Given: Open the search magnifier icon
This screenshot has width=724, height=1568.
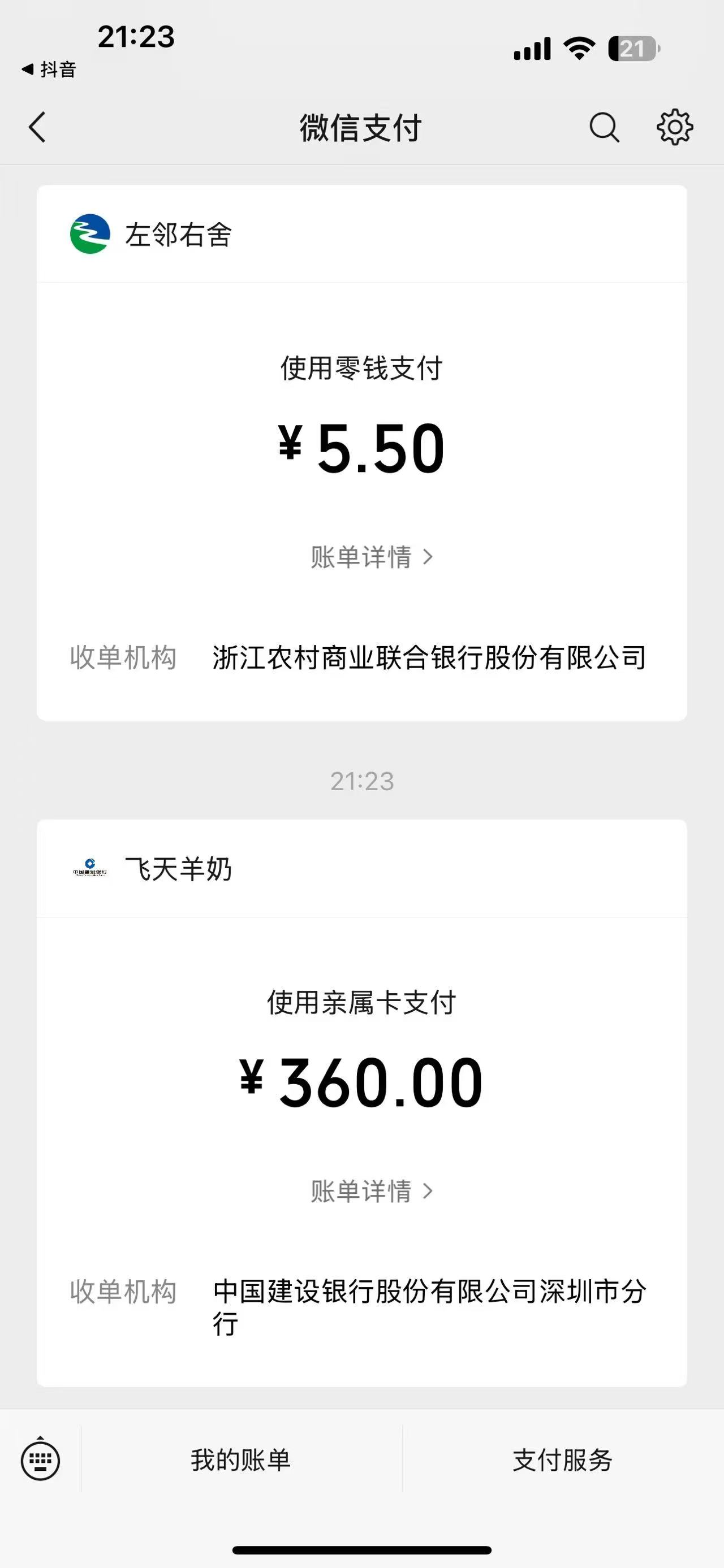Looking at the screenshot, I should click(604, 128).
